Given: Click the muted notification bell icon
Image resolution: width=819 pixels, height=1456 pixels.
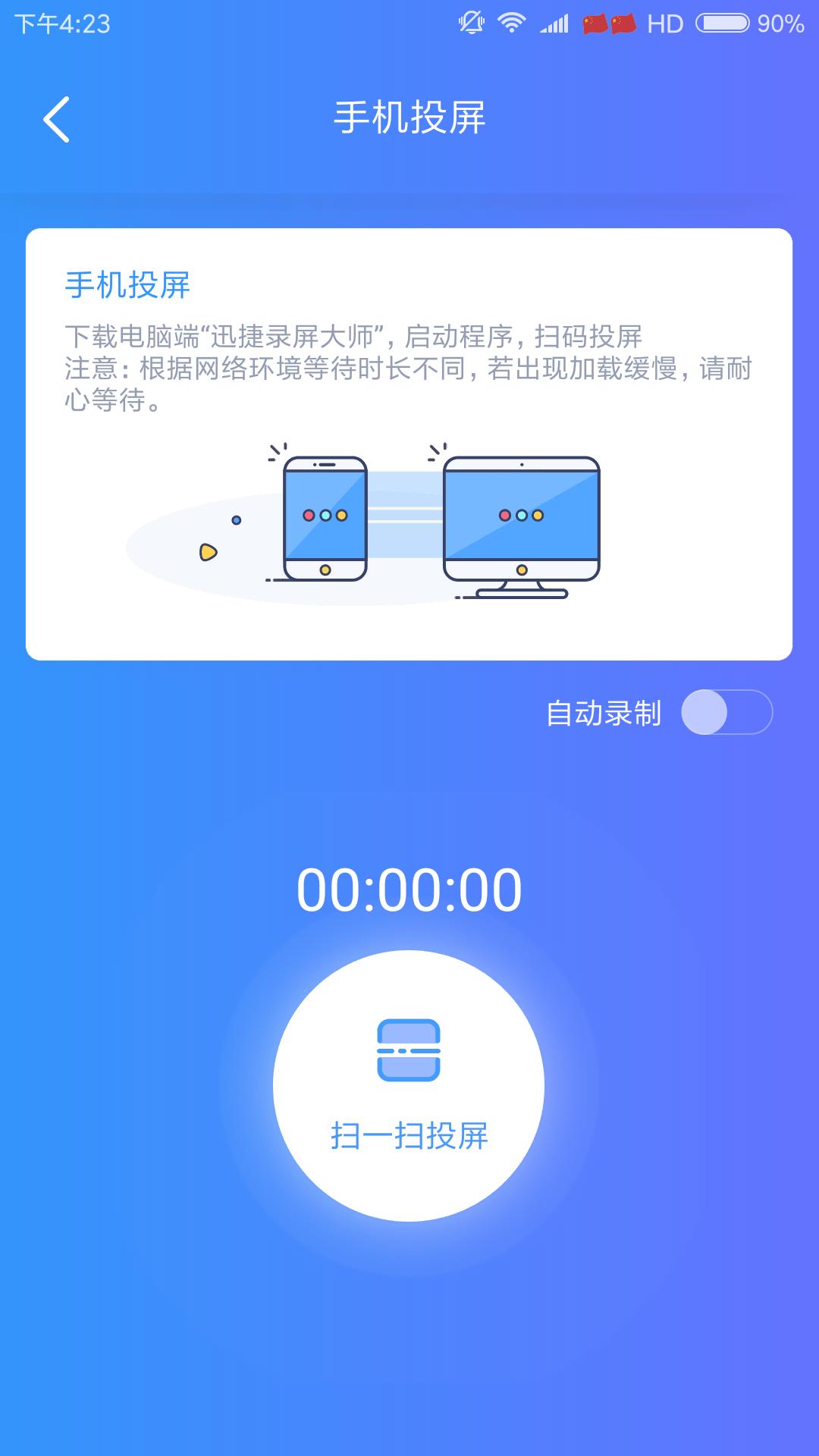Looking at the screenshot, I should coord(470,23).
